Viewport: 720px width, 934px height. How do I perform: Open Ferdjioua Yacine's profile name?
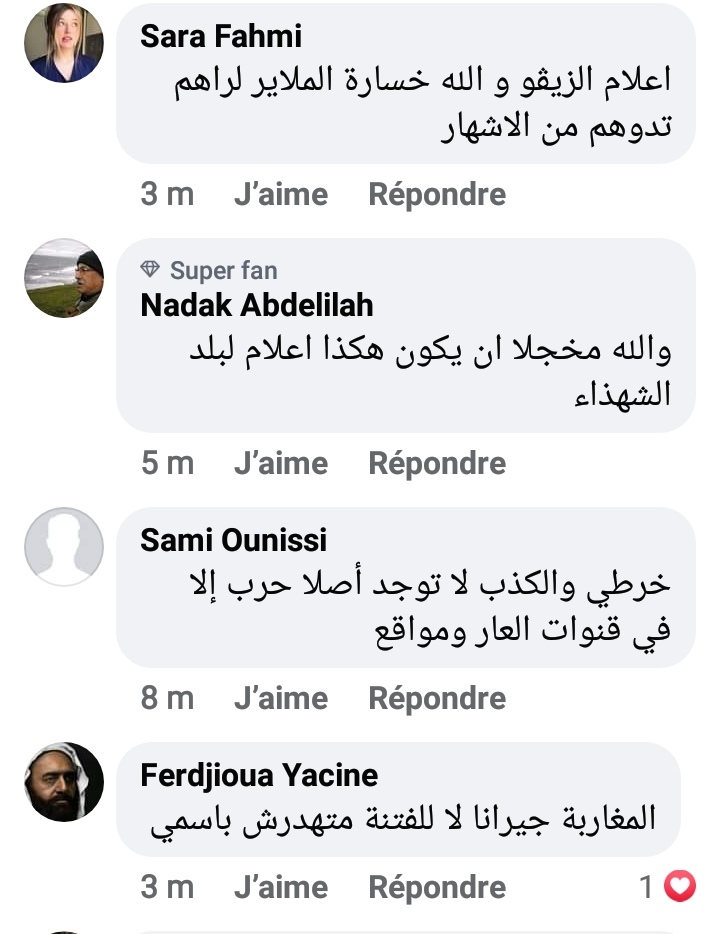(259, 775)
